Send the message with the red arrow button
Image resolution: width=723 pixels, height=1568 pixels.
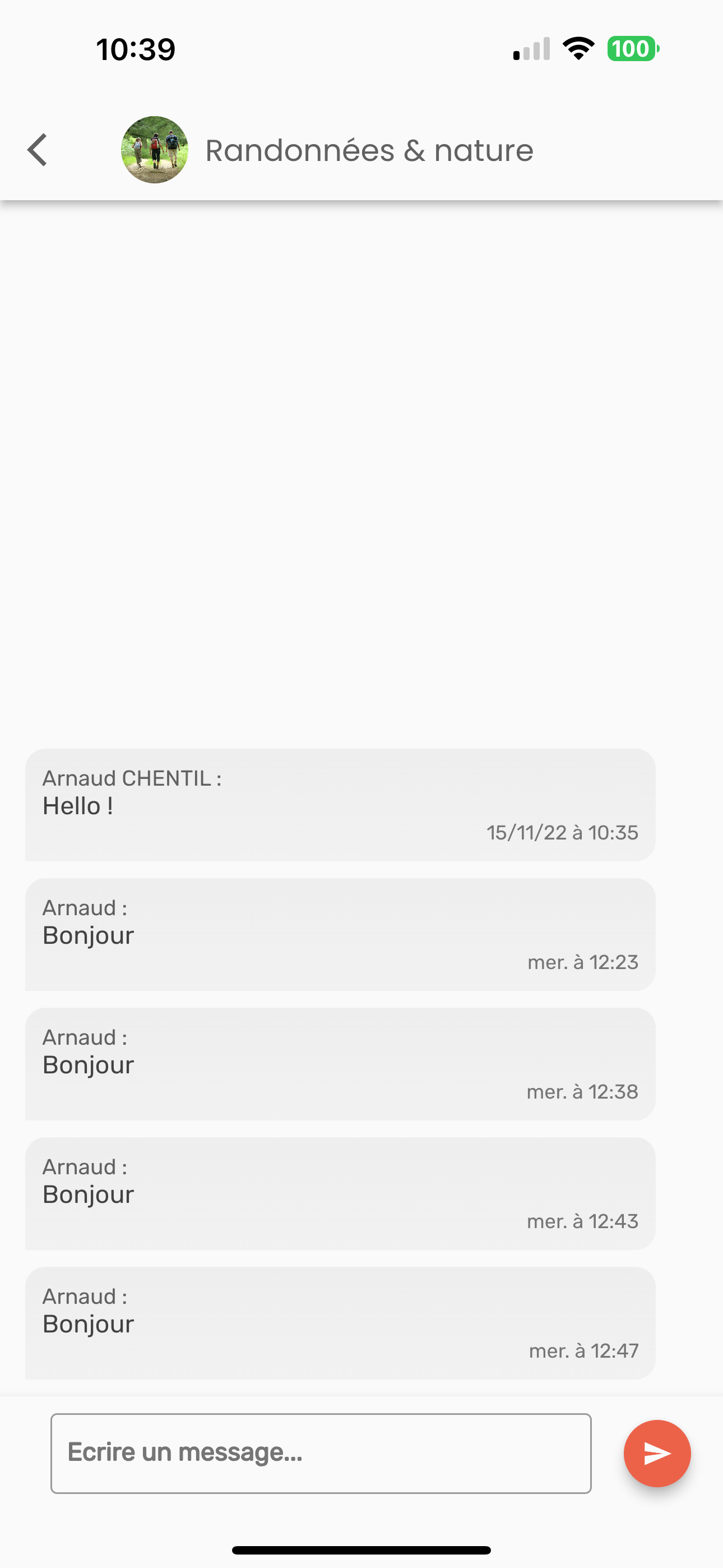(657, 1453)
